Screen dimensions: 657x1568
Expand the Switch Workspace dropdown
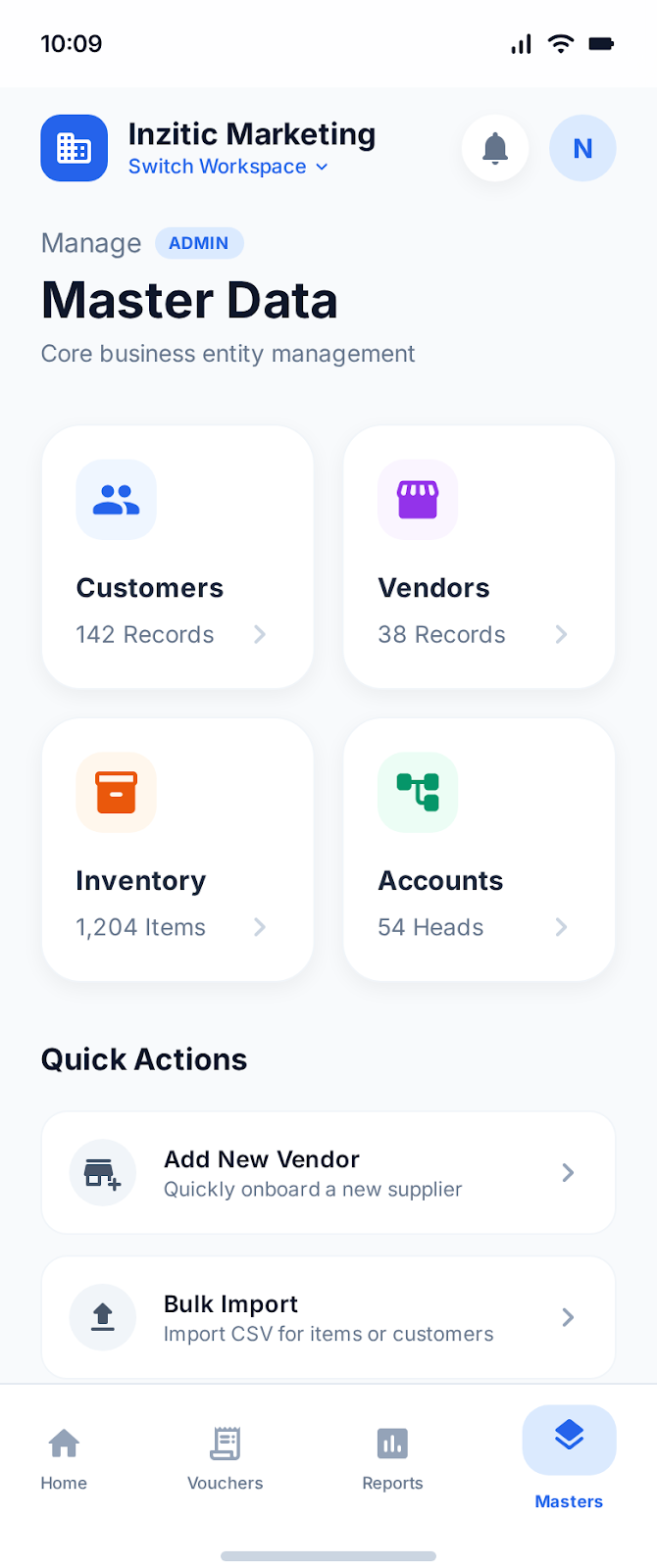pos(228,167)
